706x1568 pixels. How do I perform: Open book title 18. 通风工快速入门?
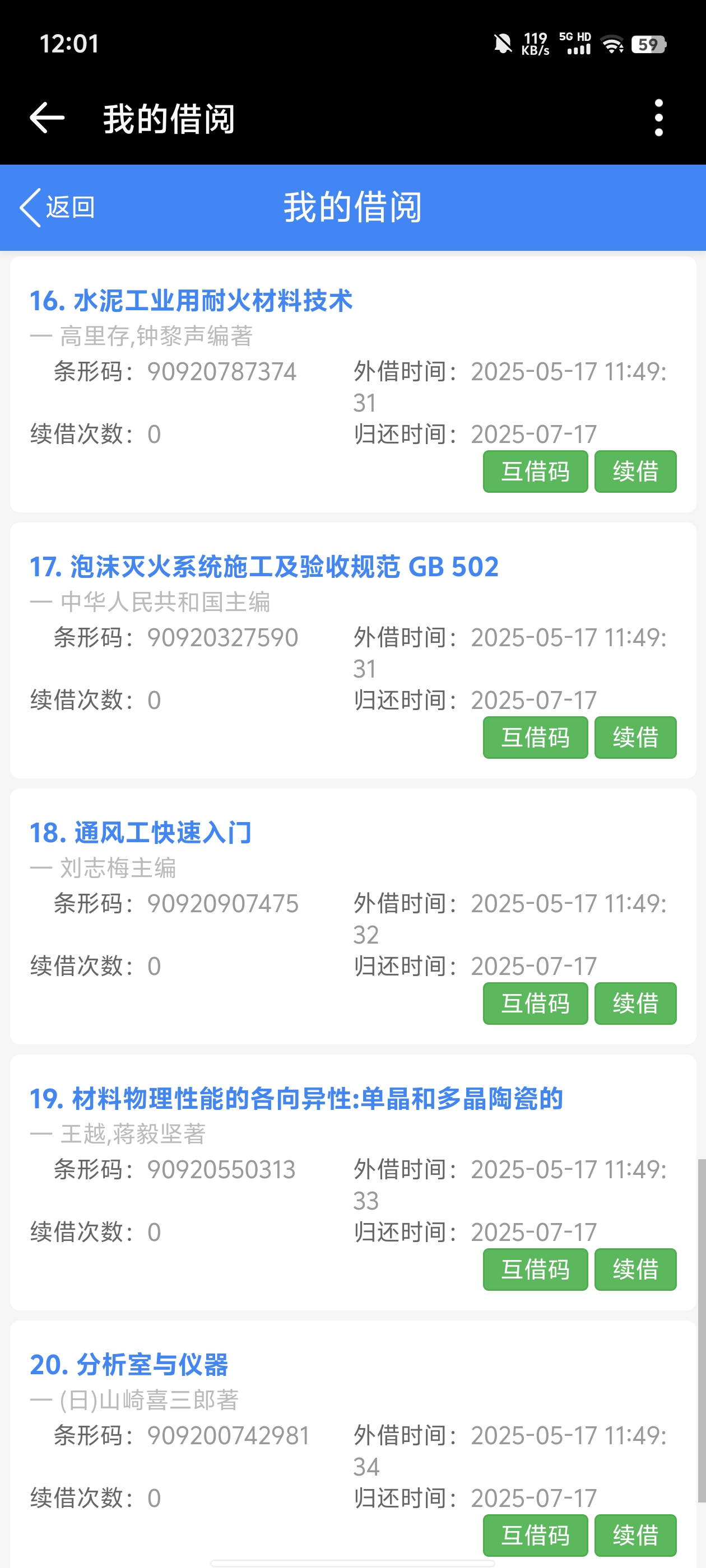click(x=141, y=833)
